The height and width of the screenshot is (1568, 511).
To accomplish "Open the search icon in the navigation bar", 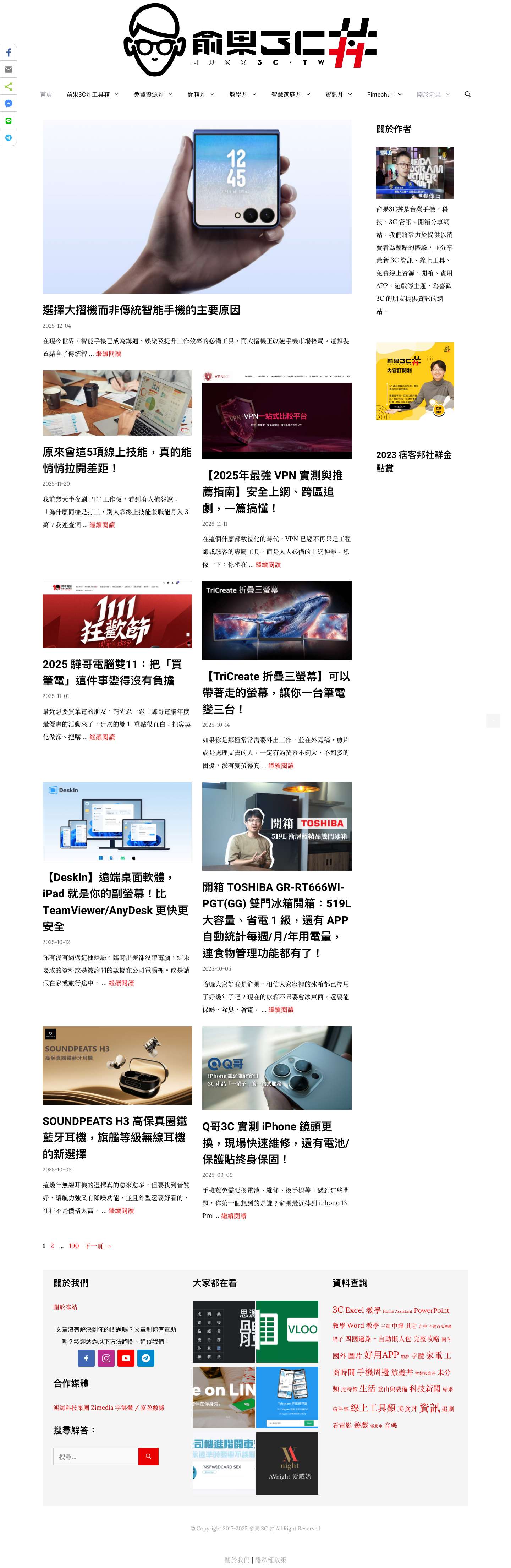I will coord(467,94).
